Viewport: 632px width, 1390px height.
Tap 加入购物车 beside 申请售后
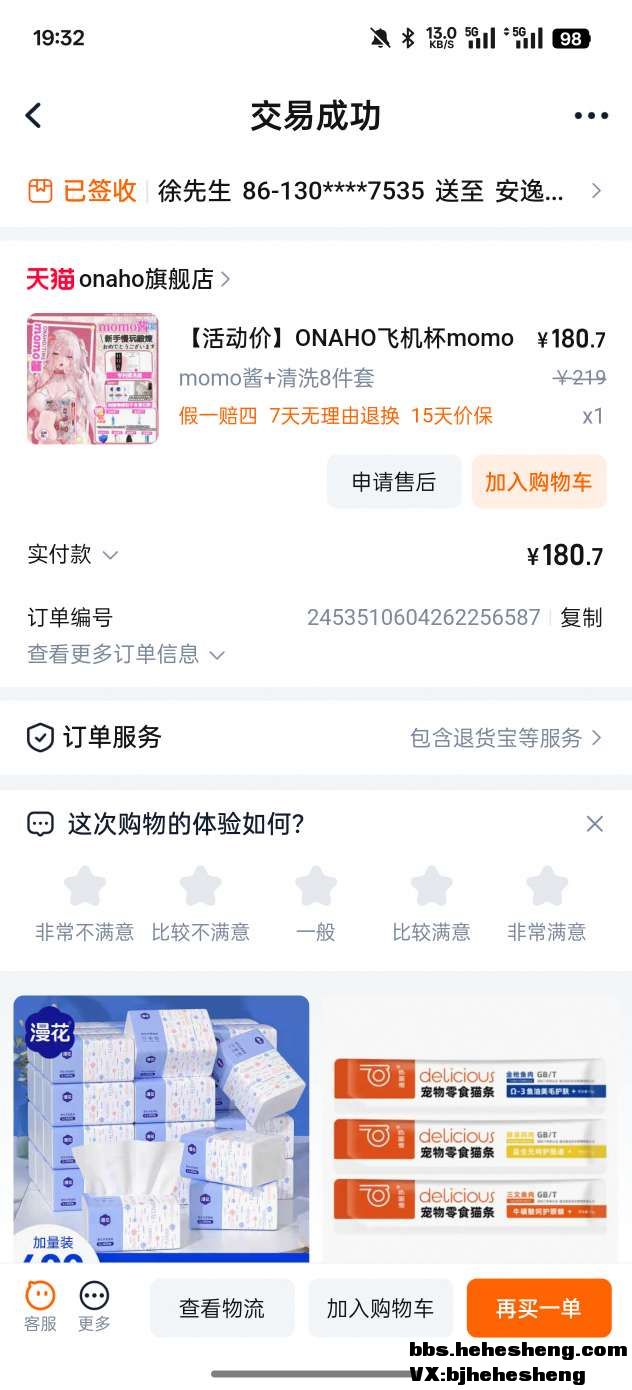tap(539, 482)
